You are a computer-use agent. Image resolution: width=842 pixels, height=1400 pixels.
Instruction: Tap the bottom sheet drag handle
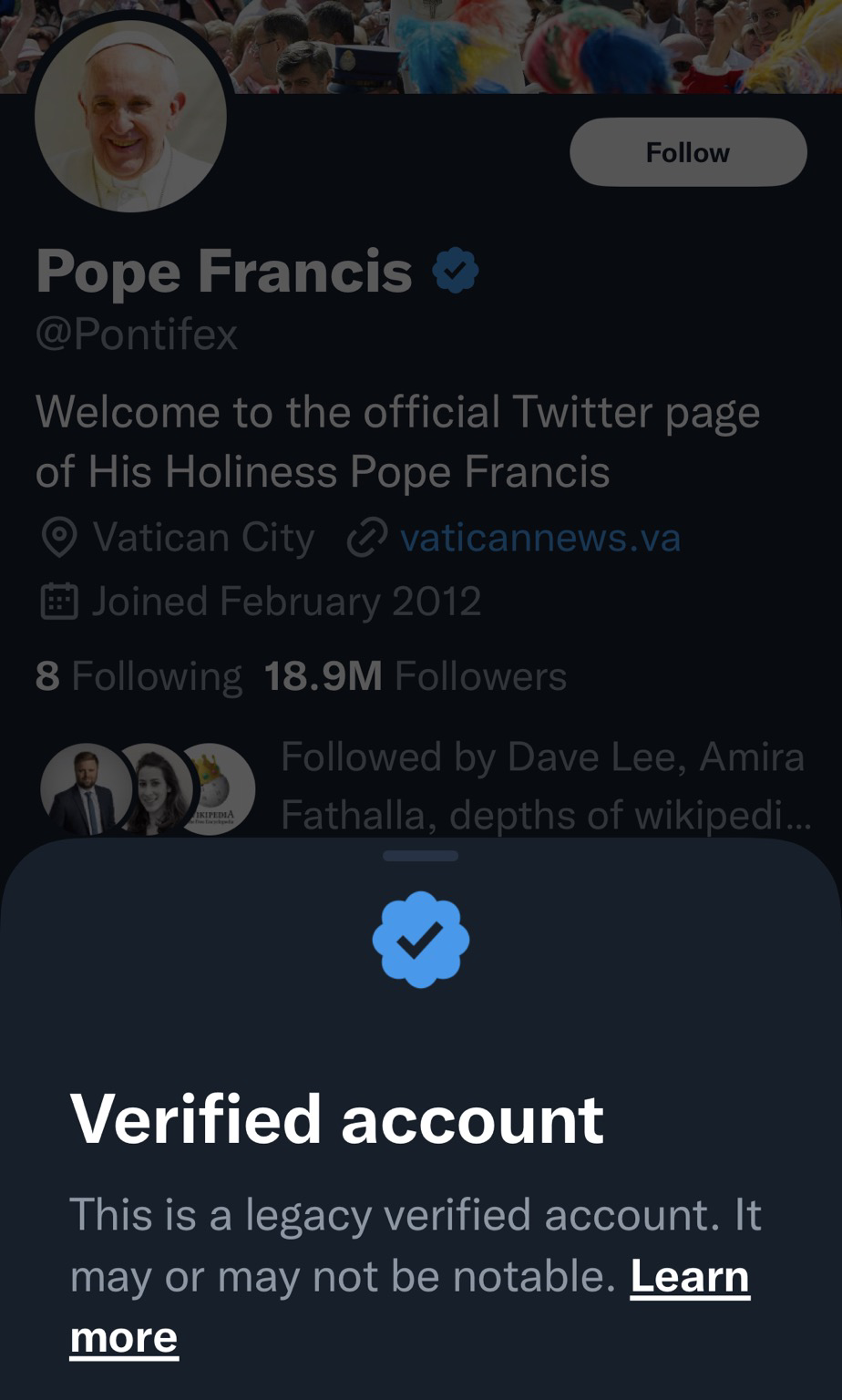(x=421, y=856)
